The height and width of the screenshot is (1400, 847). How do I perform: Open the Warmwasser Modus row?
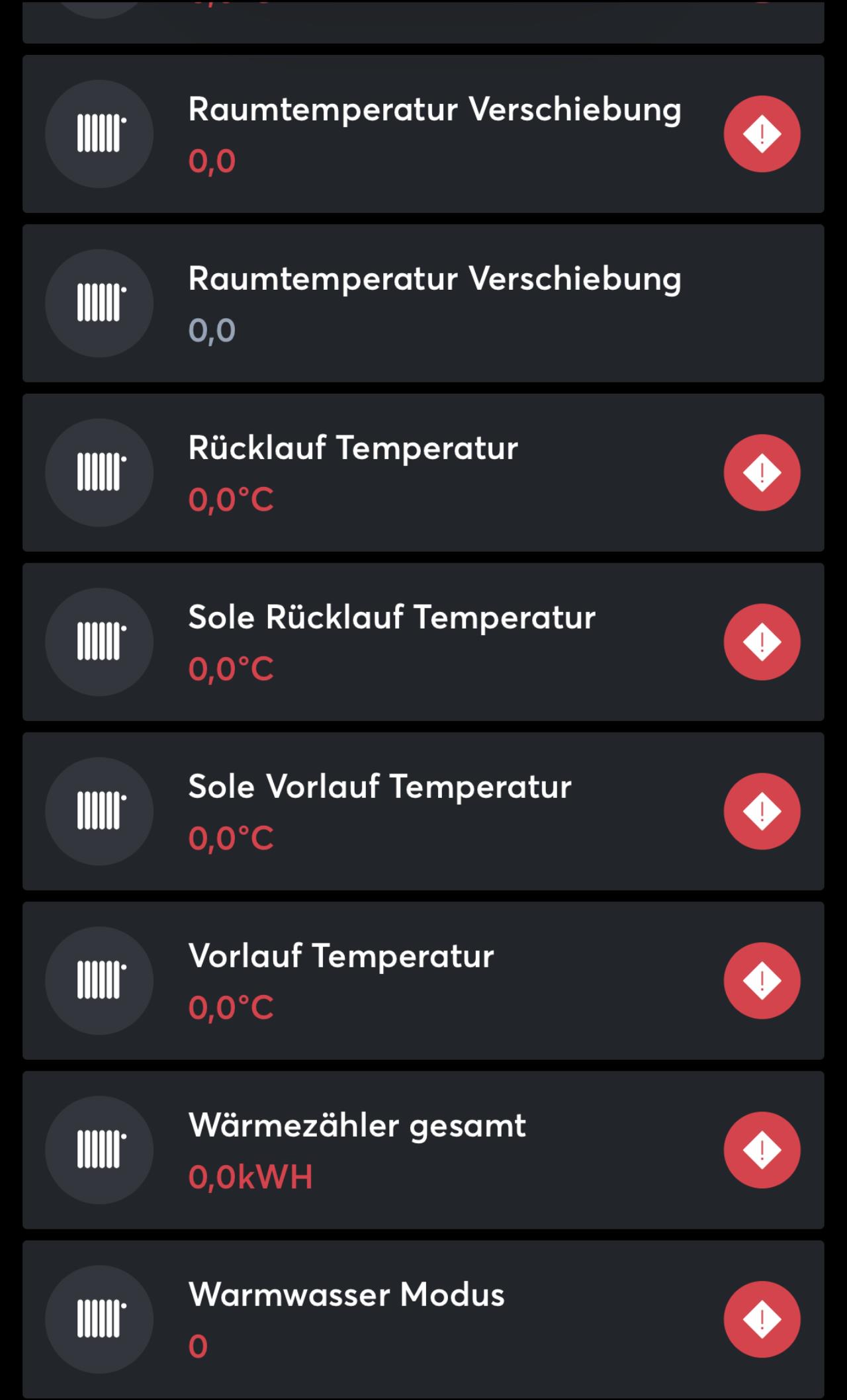pyautogui.click(x=423, y=1319)
